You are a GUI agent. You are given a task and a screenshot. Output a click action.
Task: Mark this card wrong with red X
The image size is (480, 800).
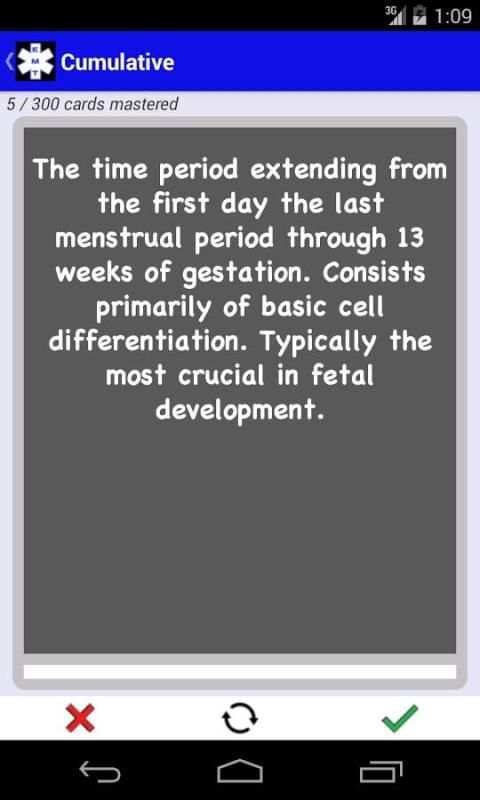coord(80,718)
